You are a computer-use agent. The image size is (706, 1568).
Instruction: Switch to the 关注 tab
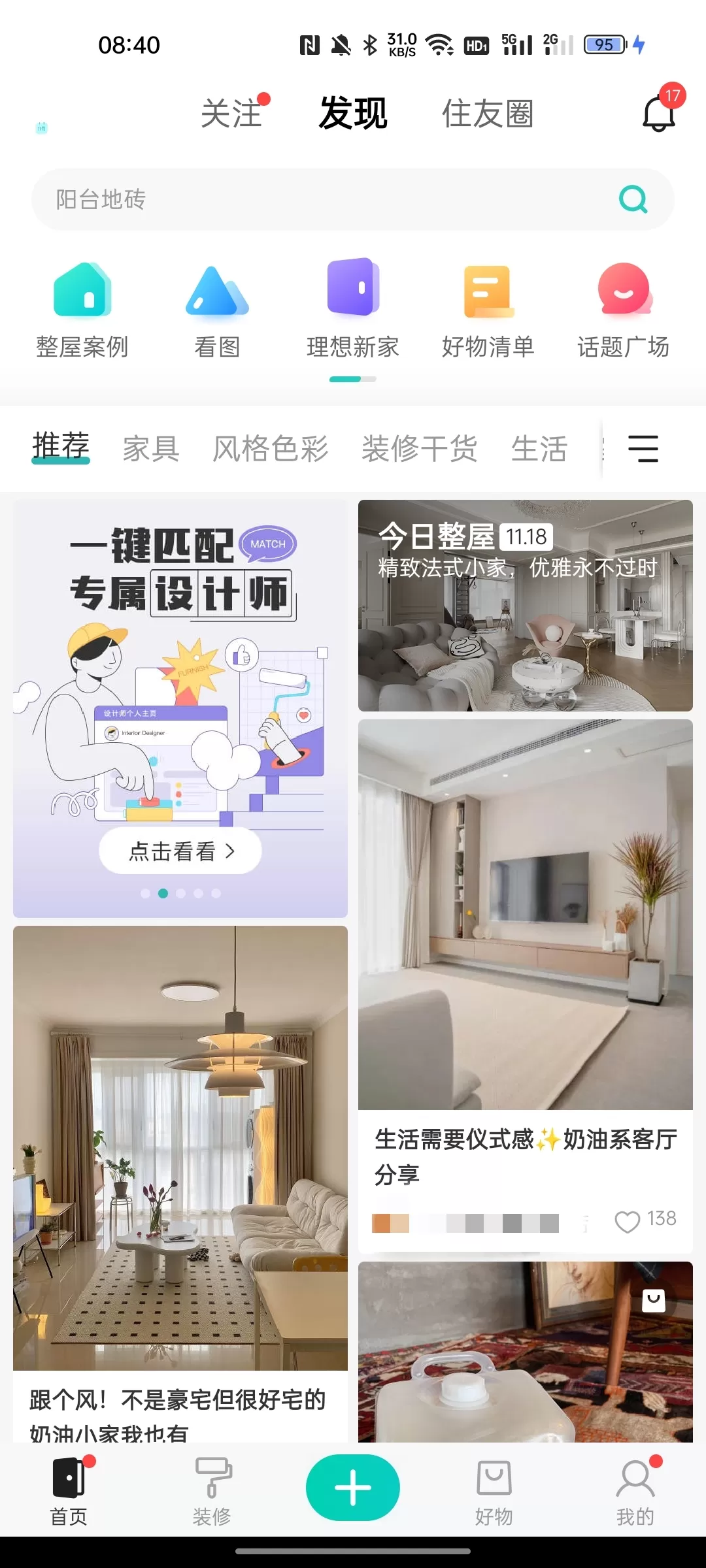tap(231, 114)
